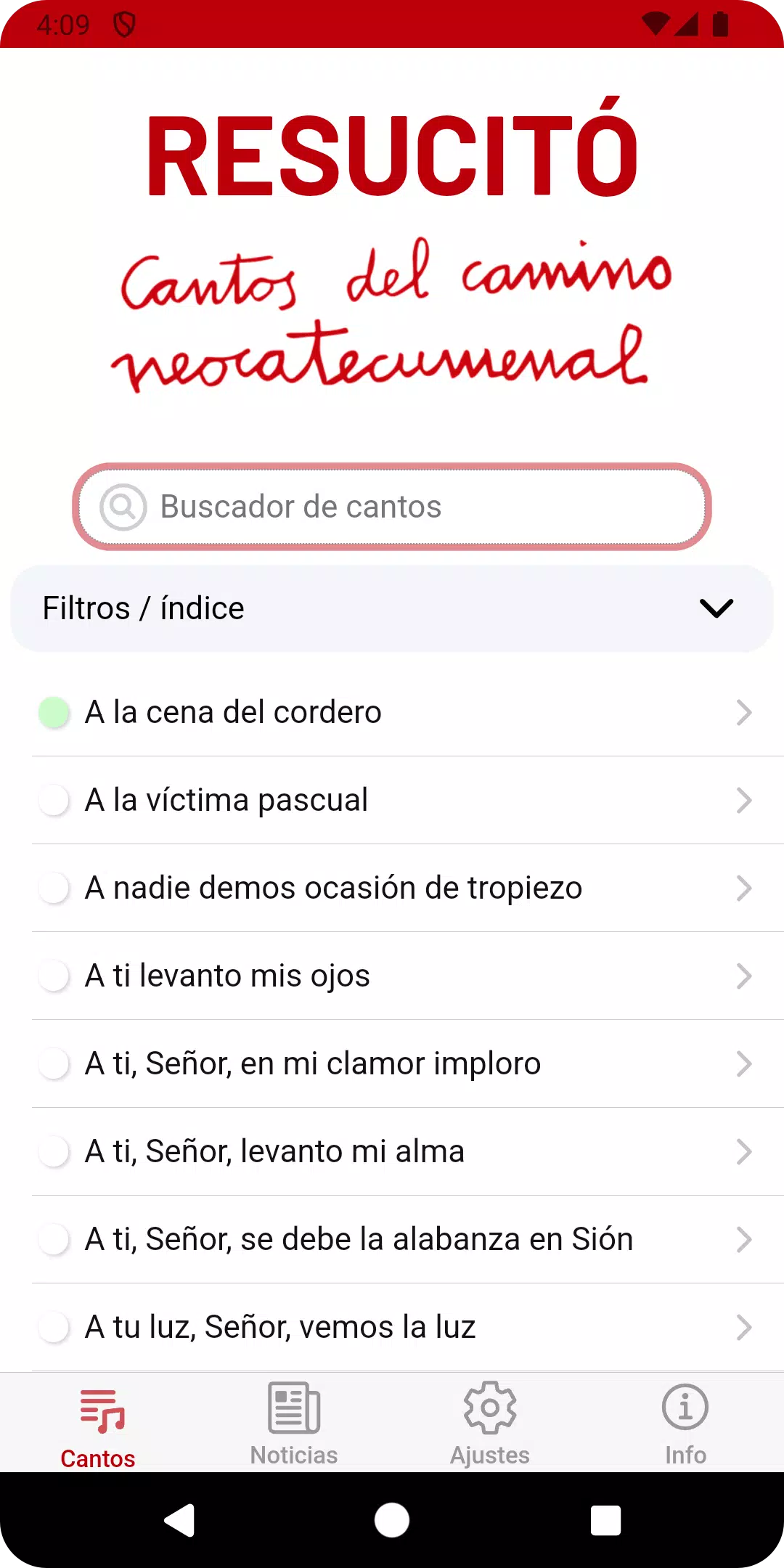The height and width of the screenshot is (1568, 784).
Task: Open the song A la cena del cordero
Action: 392,712
